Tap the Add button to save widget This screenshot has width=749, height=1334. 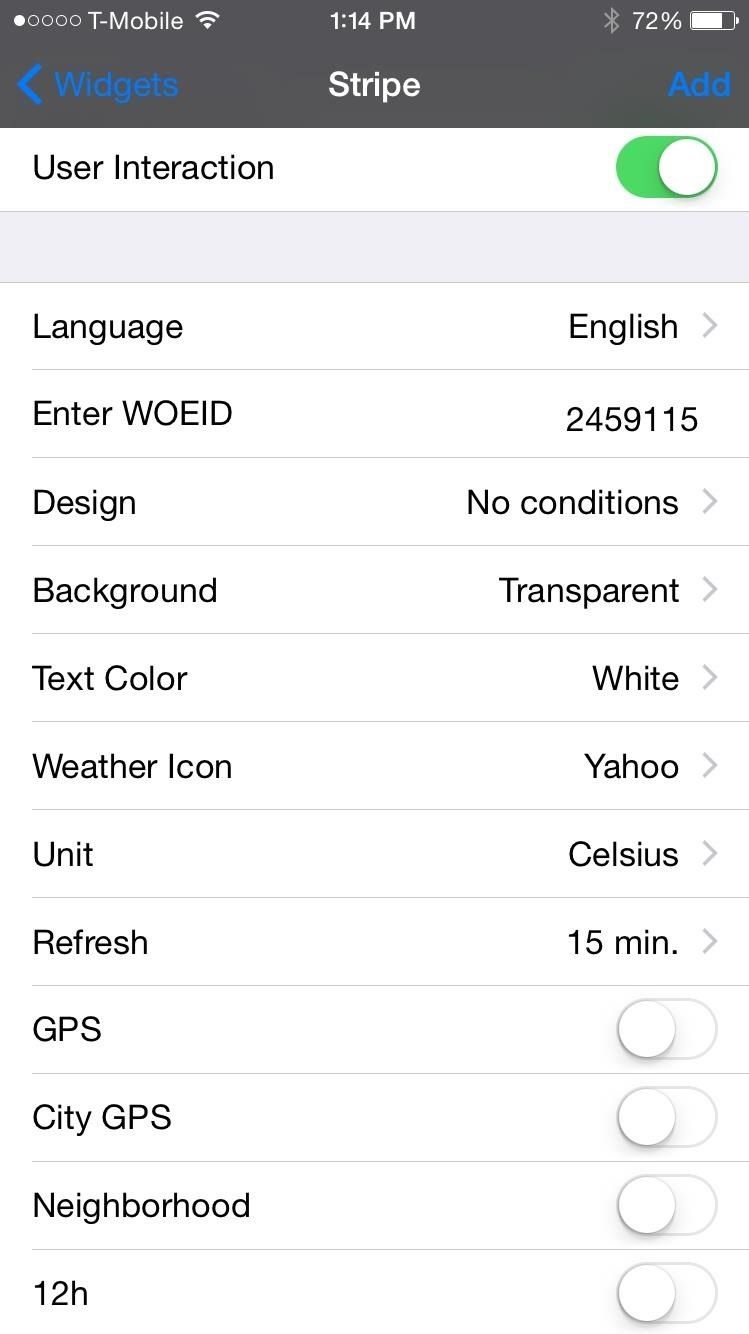[699, 84]
